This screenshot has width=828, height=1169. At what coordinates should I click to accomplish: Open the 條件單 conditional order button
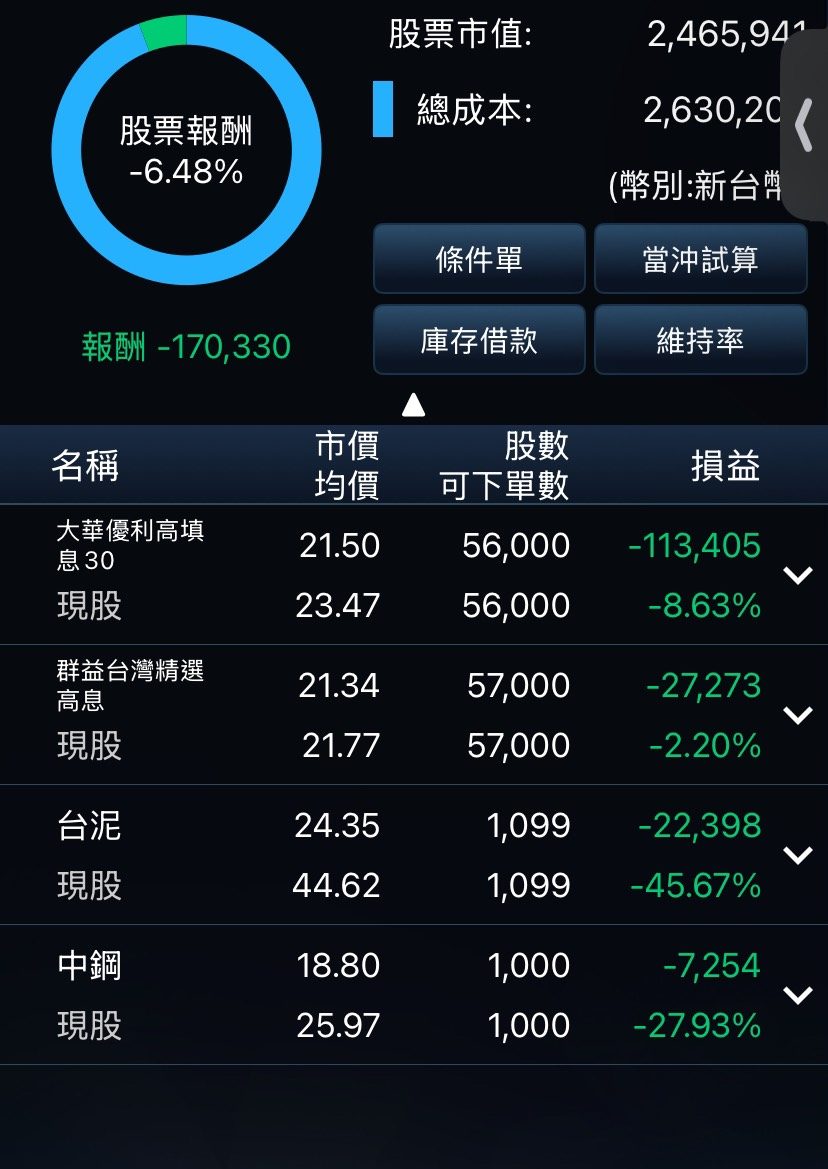479,260
